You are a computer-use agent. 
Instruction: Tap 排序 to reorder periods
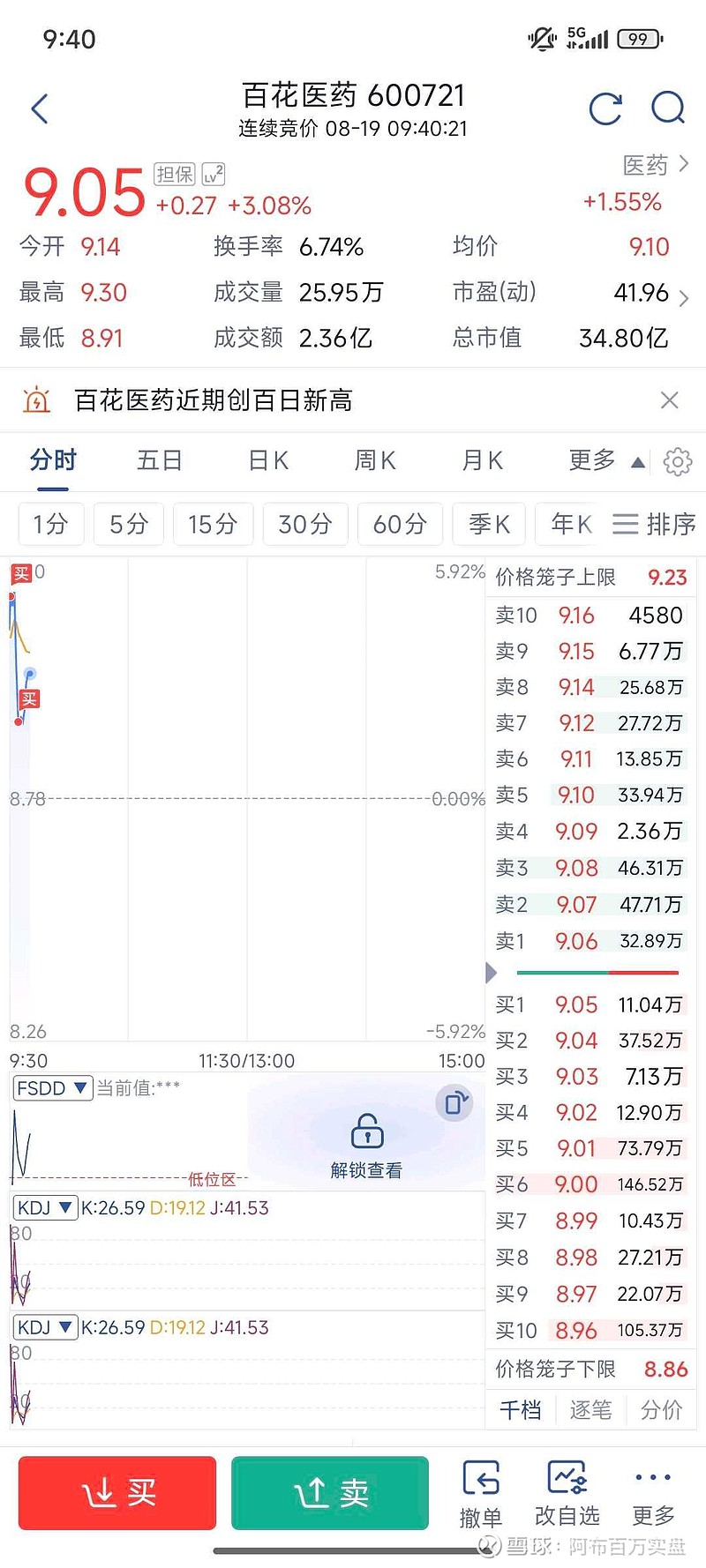(x=655, y=525)
